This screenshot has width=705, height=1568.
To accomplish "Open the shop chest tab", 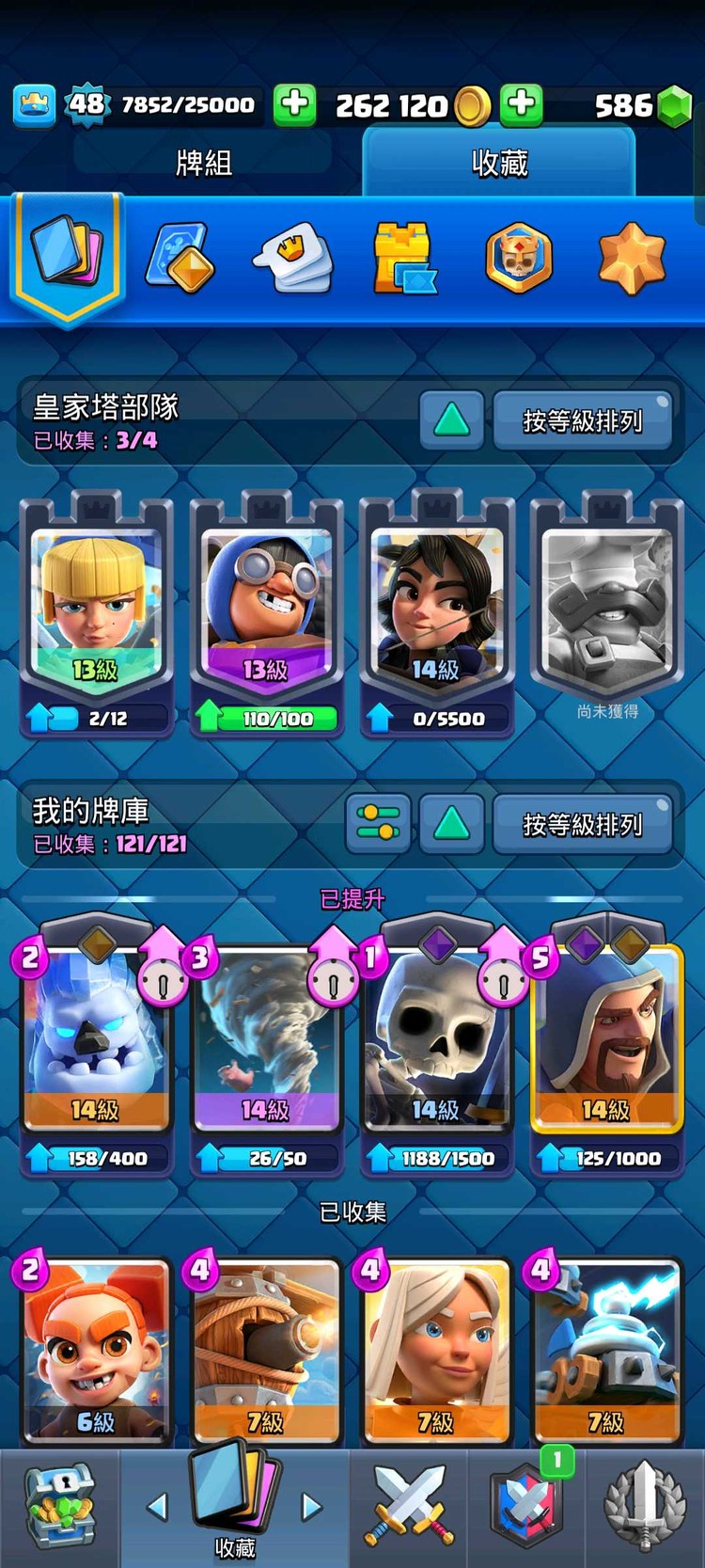I will click(59, 1507).
